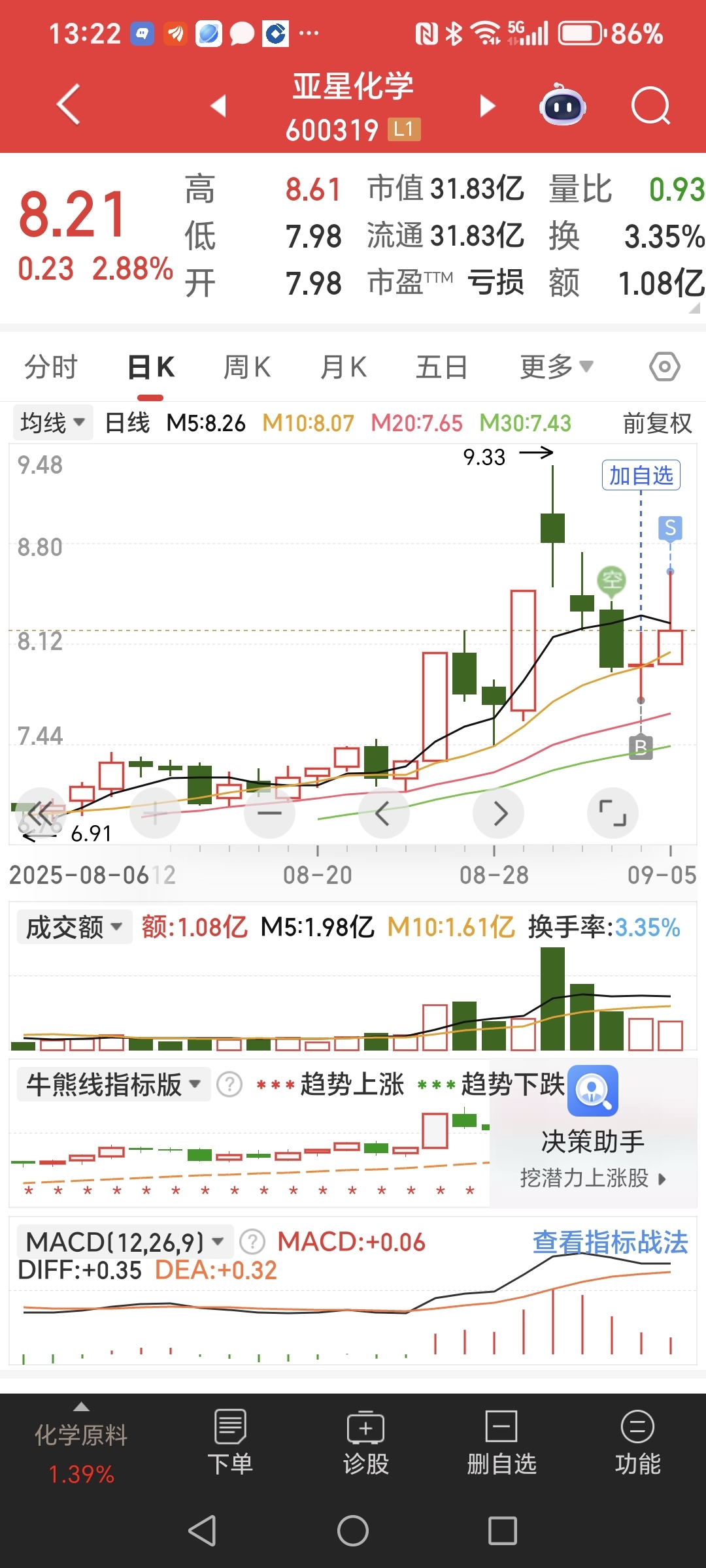706x1568 pixels.
Task: Switch to the 五日 tab
Action: 442,367
